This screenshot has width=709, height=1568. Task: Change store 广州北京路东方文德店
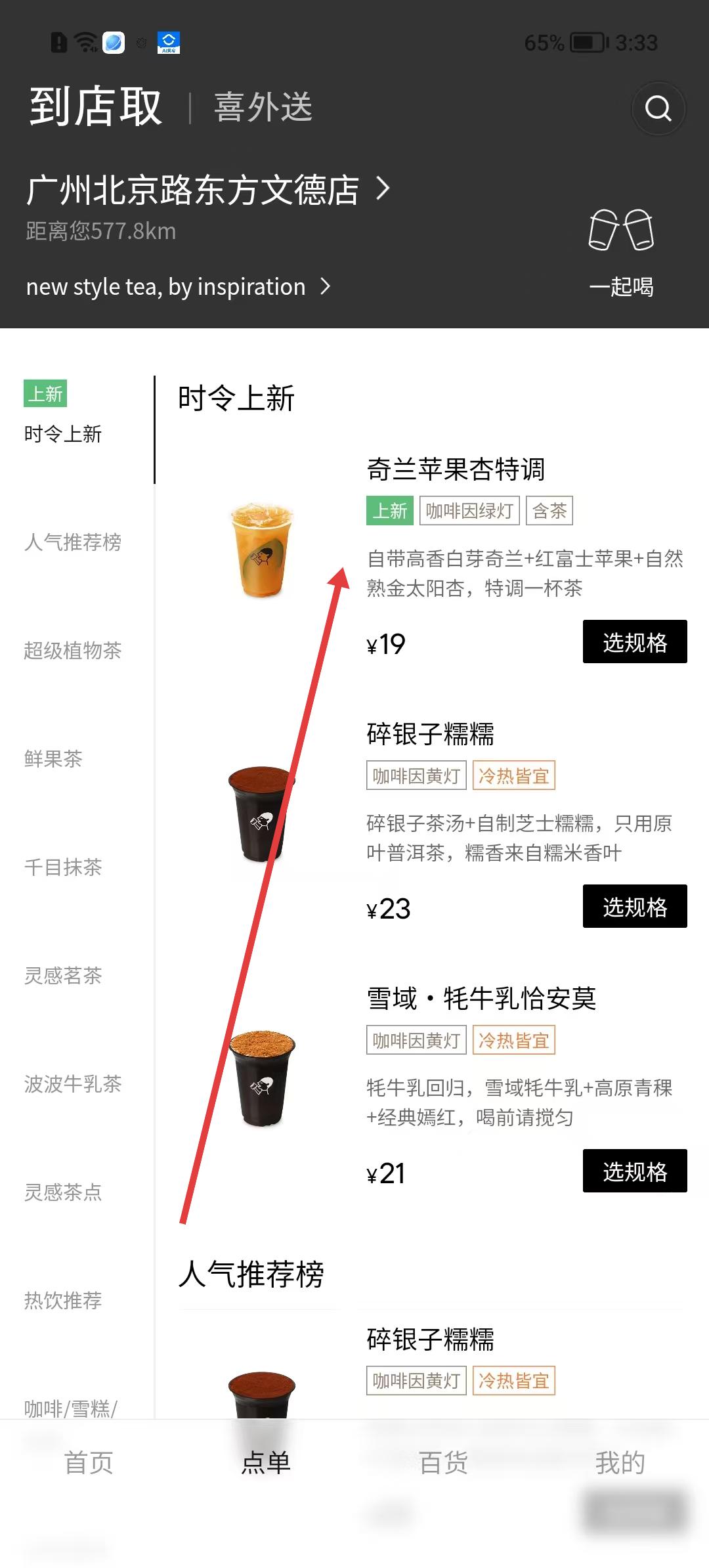tap(207, 190)
